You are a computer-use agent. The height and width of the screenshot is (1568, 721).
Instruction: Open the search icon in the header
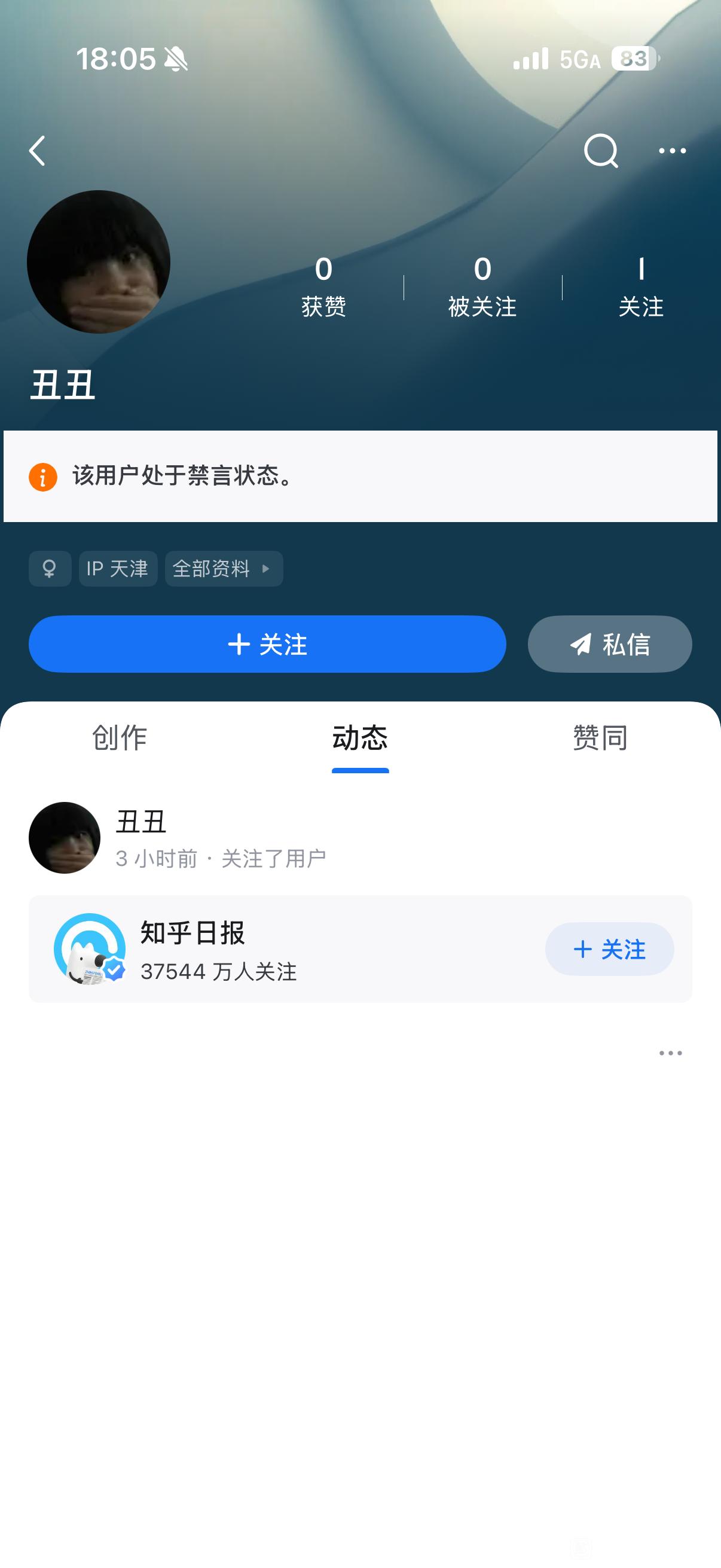601,151
